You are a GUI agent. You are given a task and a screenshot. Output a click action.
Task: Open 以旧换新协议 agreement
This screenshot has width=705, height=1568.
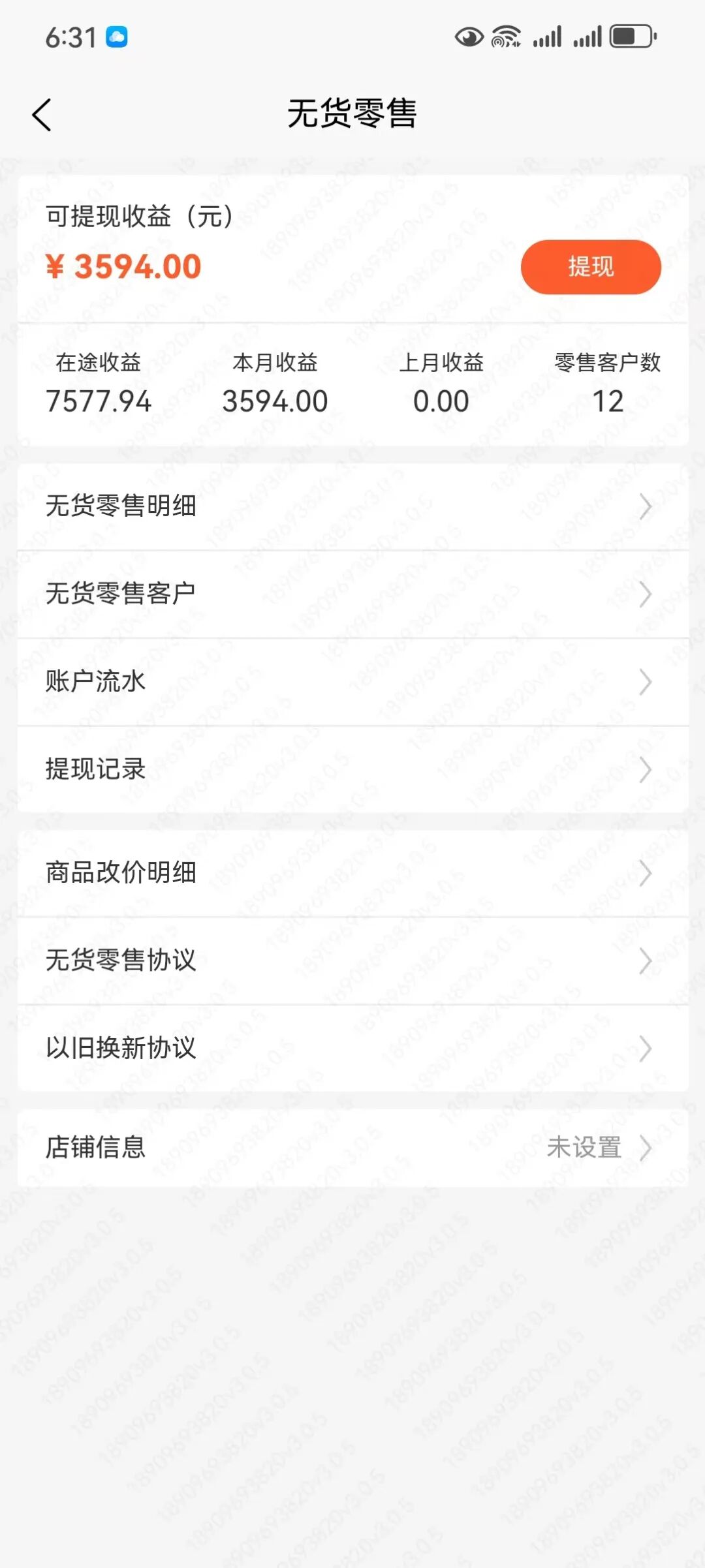click(352, 1049)
